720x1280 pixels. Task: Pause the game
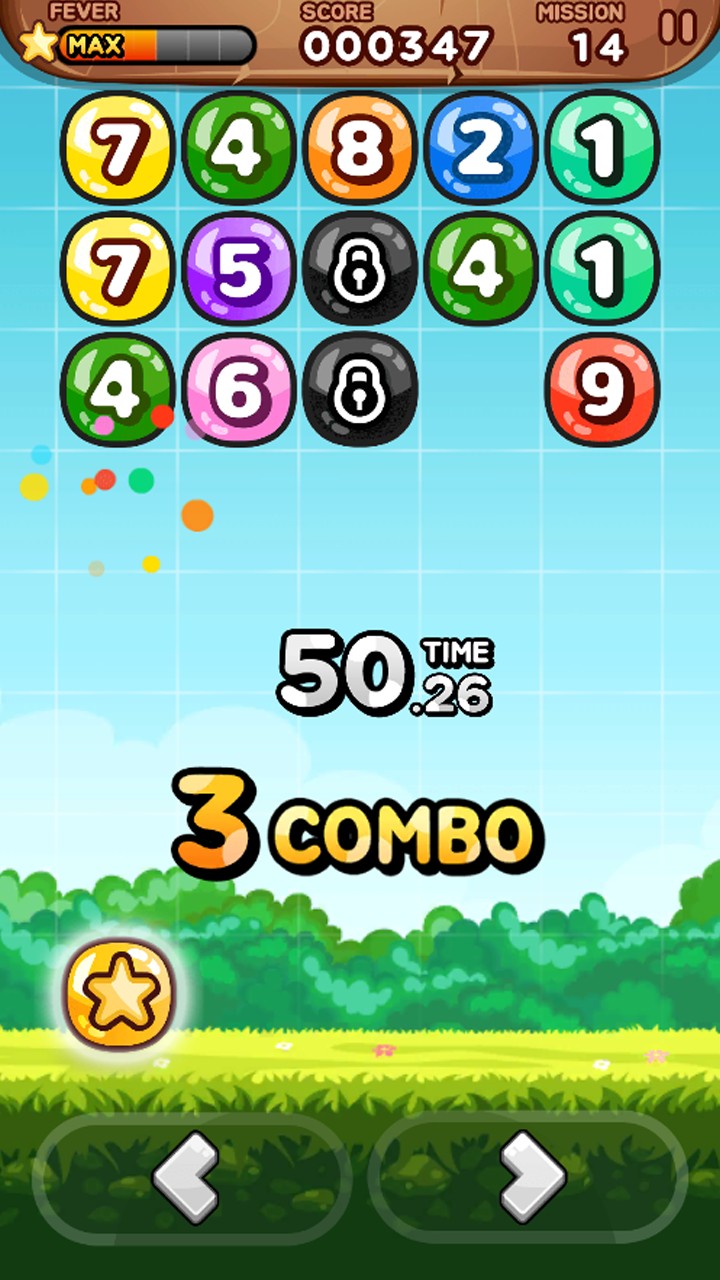pyautogui.click(x=677, y=27)
